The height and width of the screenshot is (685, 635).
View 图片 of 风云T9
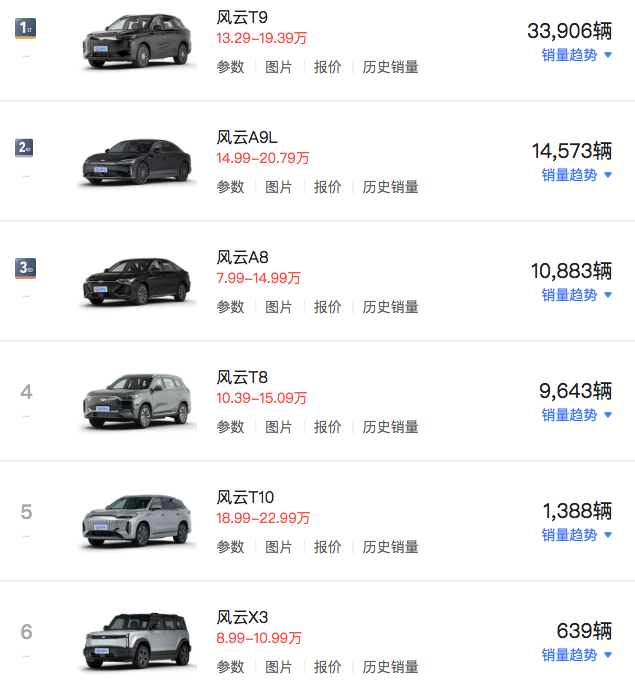tap(279, 67)
